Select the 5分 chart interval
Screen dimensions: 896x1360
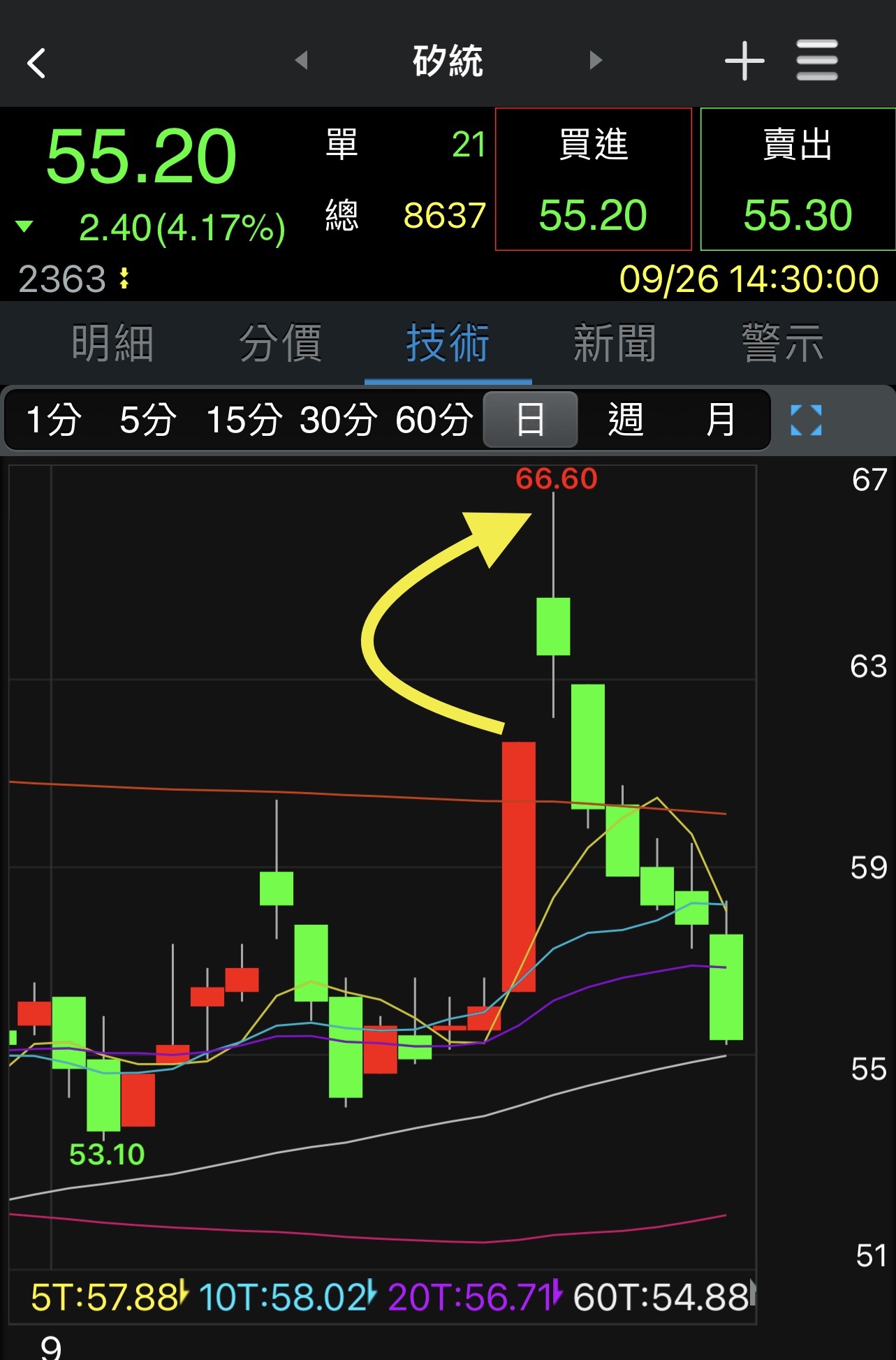(x=147, y=420)
